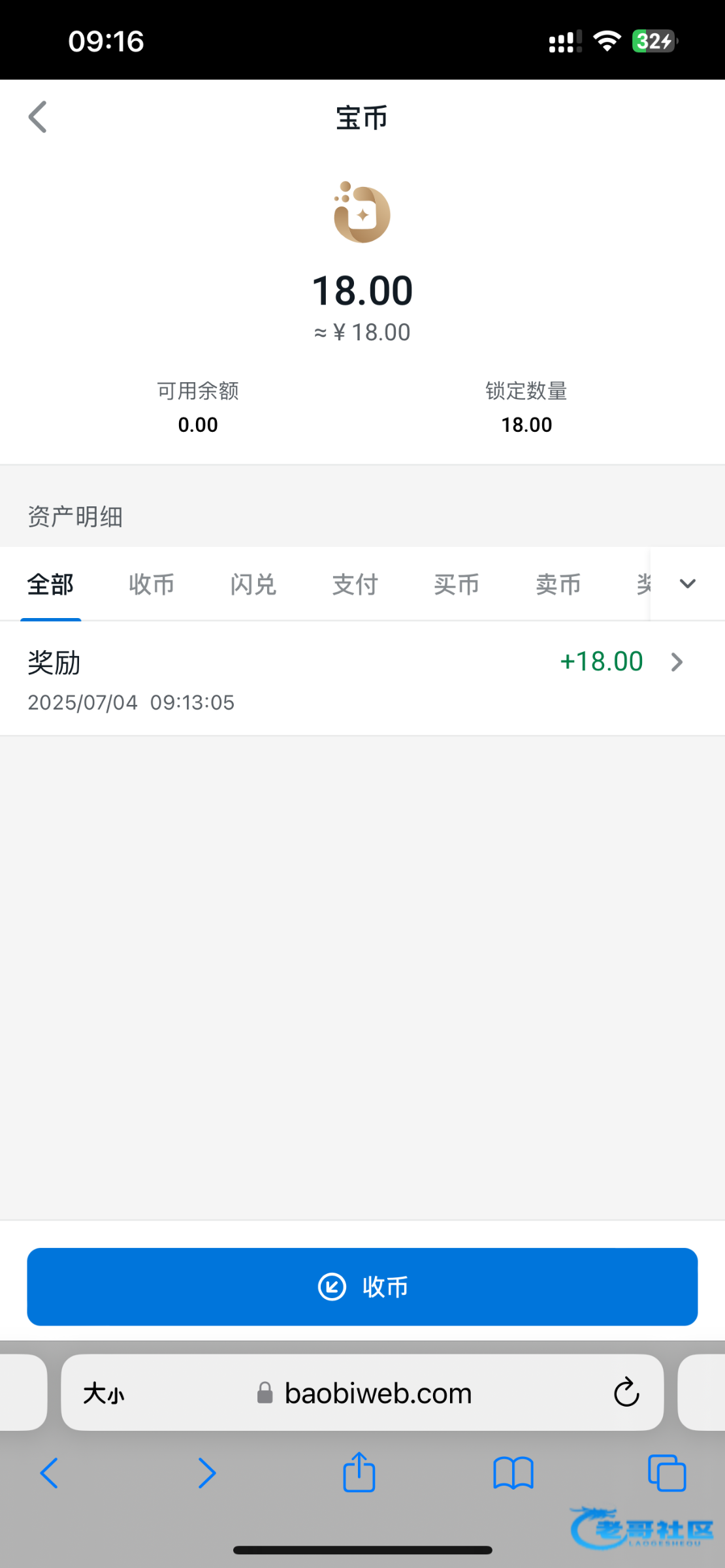Go forward in Safari browser
This screenshot has width=725, height=1568.
tap(206, 1473)
